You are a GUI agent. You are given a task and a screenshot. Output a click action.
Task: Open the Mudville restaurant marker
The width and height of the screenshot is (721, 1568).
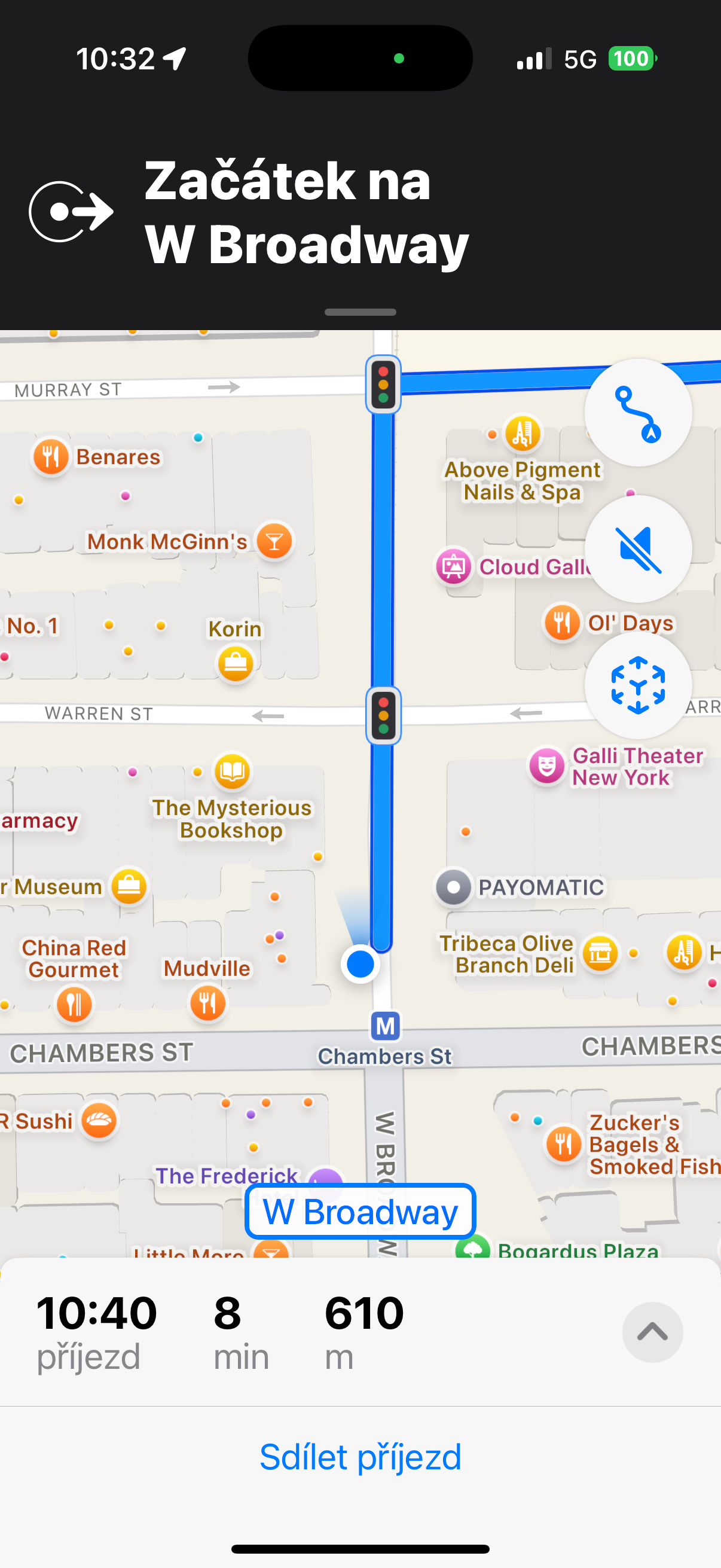click(207, 1002)
